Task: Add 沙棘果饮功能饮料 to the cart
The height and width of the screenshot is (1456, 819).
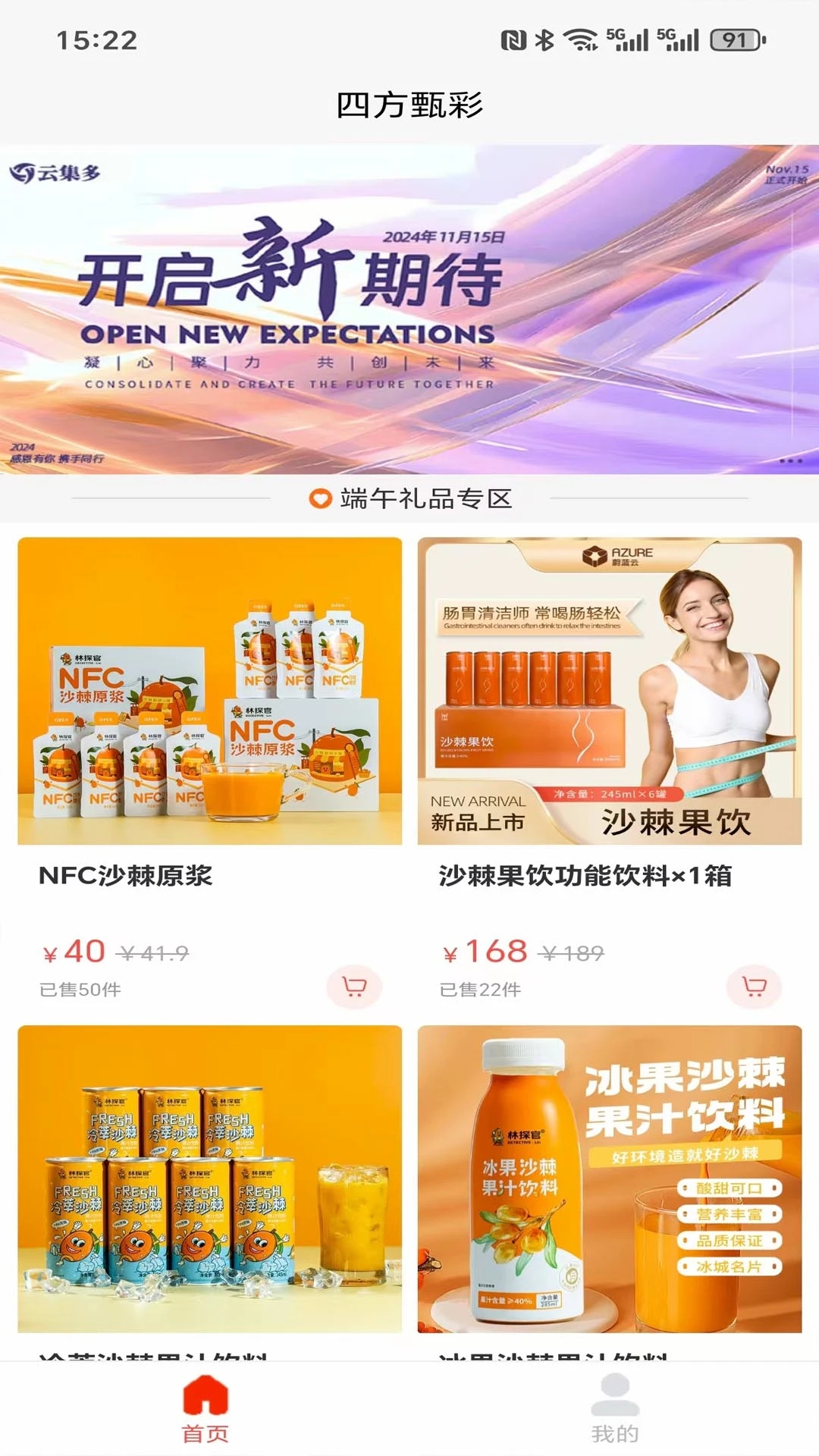Action: point(754,987)
